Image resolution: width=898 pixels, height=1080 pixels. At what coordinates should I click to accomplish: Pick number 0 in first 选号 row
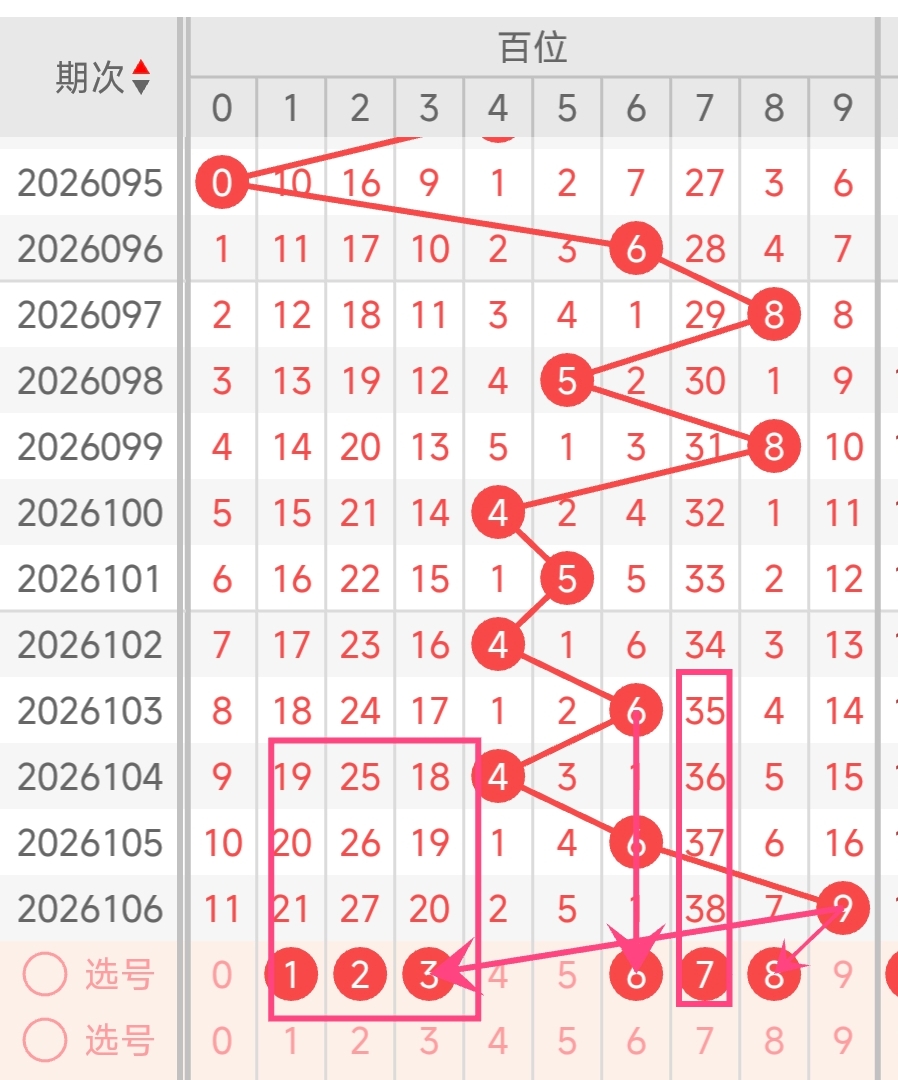click(x=222, y=974)
